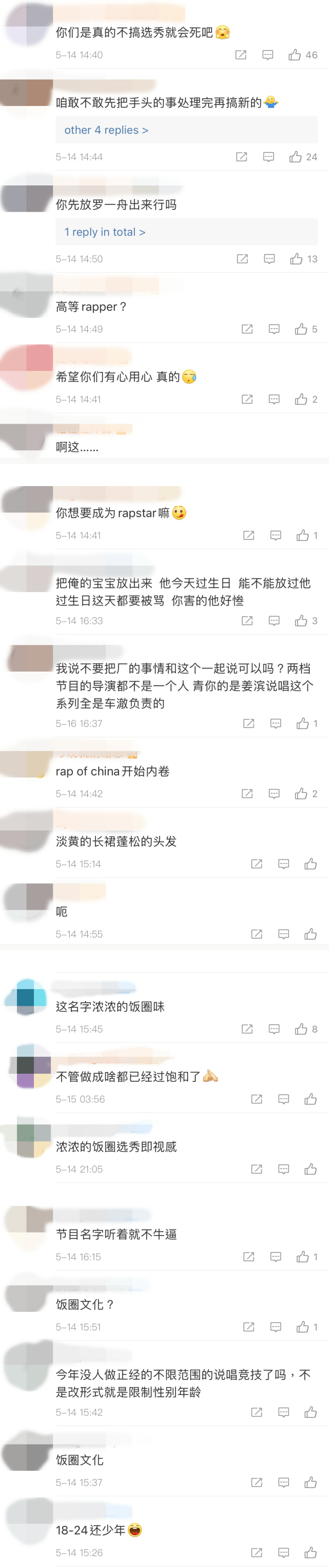This screenshot has width=329, height=1568.
Task: Reply to comment '你先放罗一舟出来行吗'
Action: tap(269, 260)
